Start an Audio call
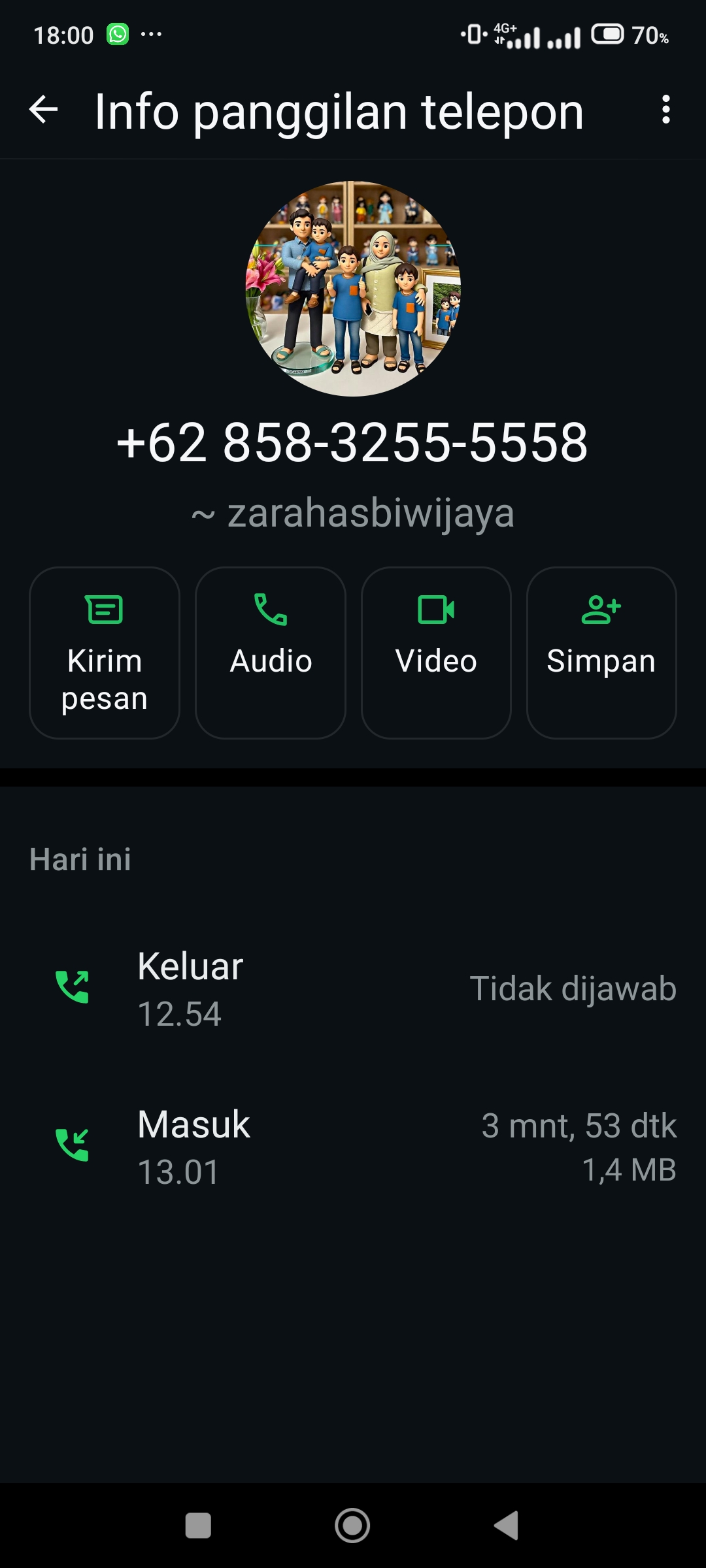Viewport: 706px width, 1568px height. pyautogui.click(x=271, y=653)
